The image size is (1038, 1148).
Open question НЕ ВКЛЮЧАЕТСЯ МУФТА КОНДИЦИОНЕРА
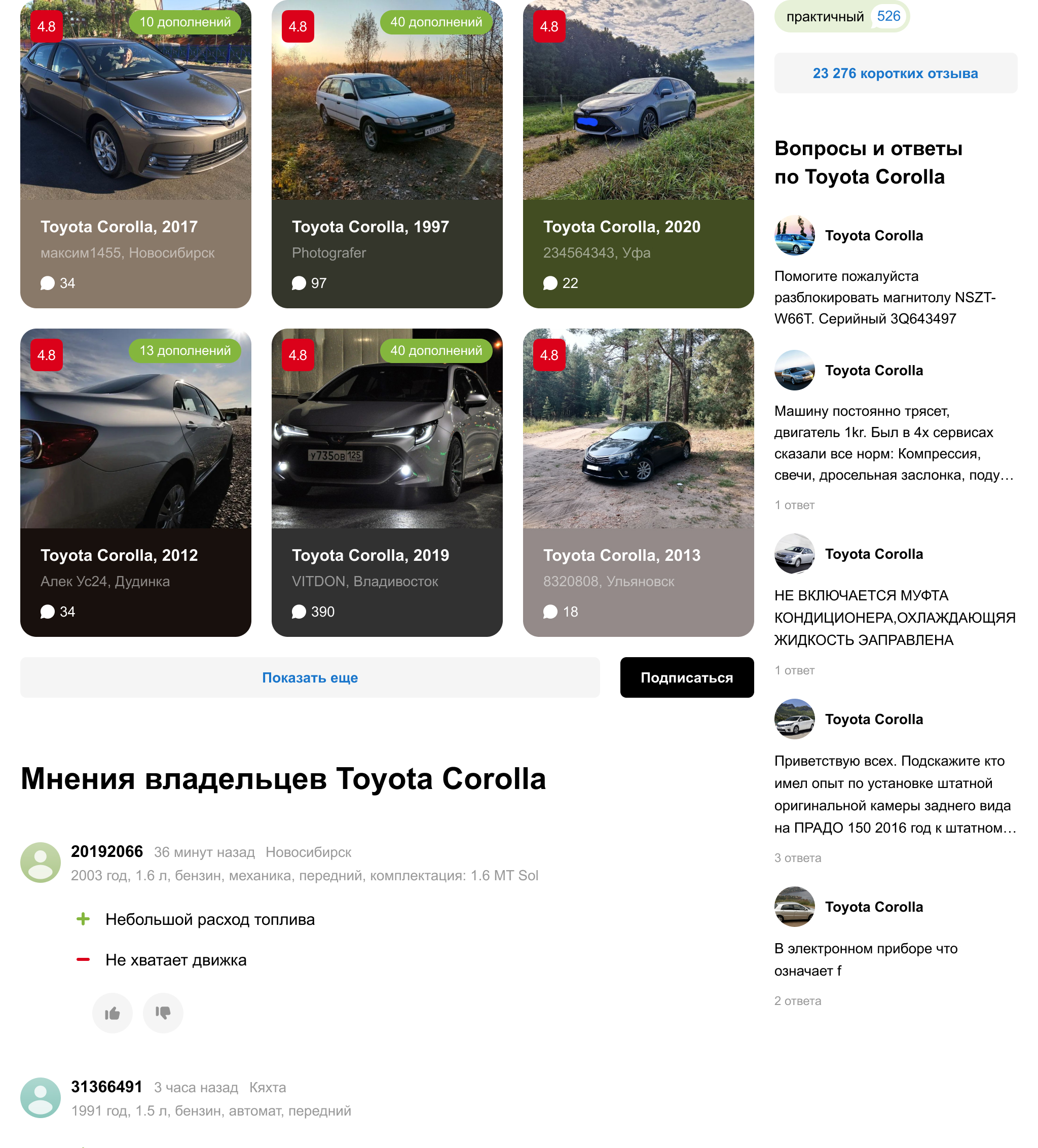895,617
